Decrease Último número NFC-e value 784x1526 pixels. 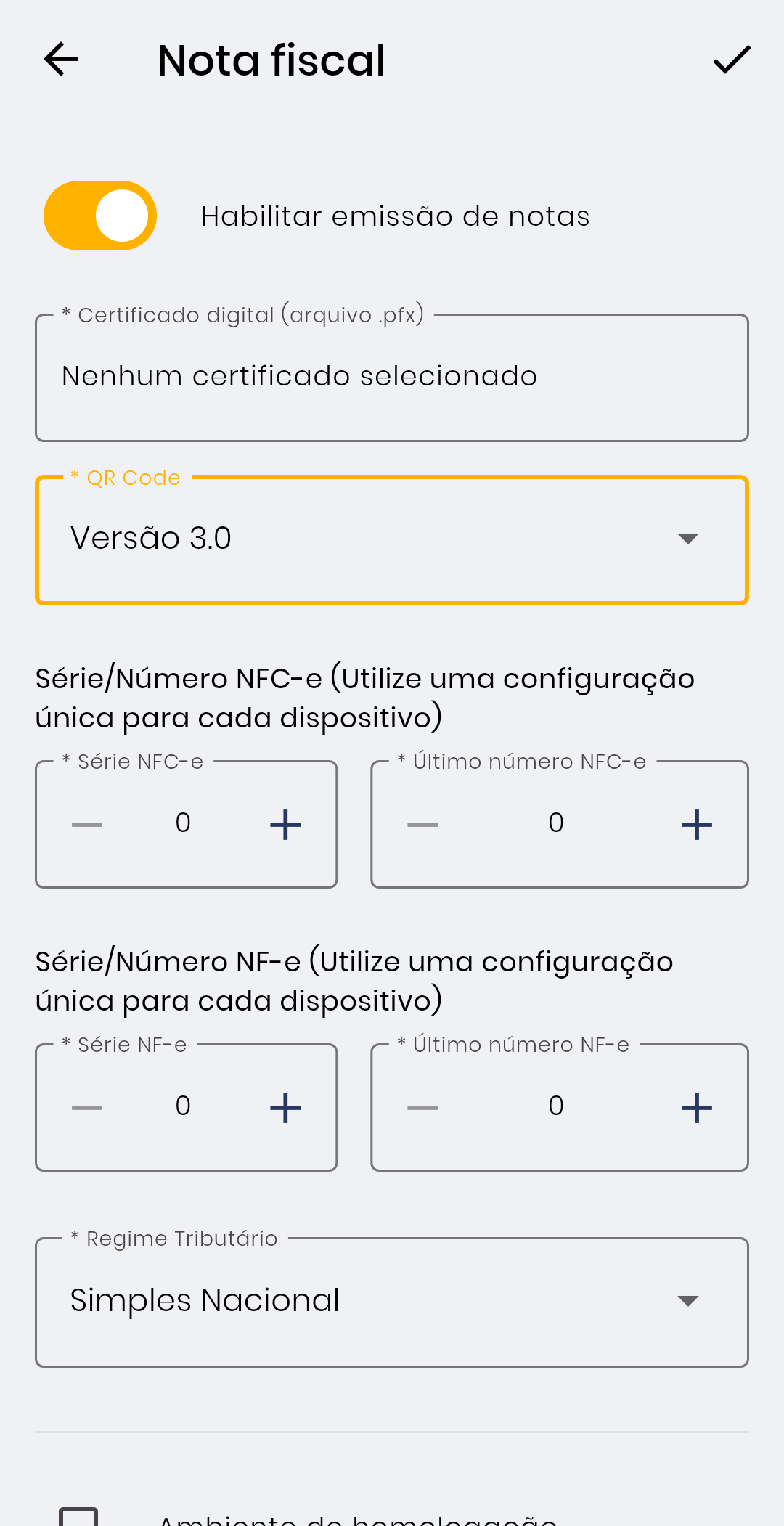point(422,825)
